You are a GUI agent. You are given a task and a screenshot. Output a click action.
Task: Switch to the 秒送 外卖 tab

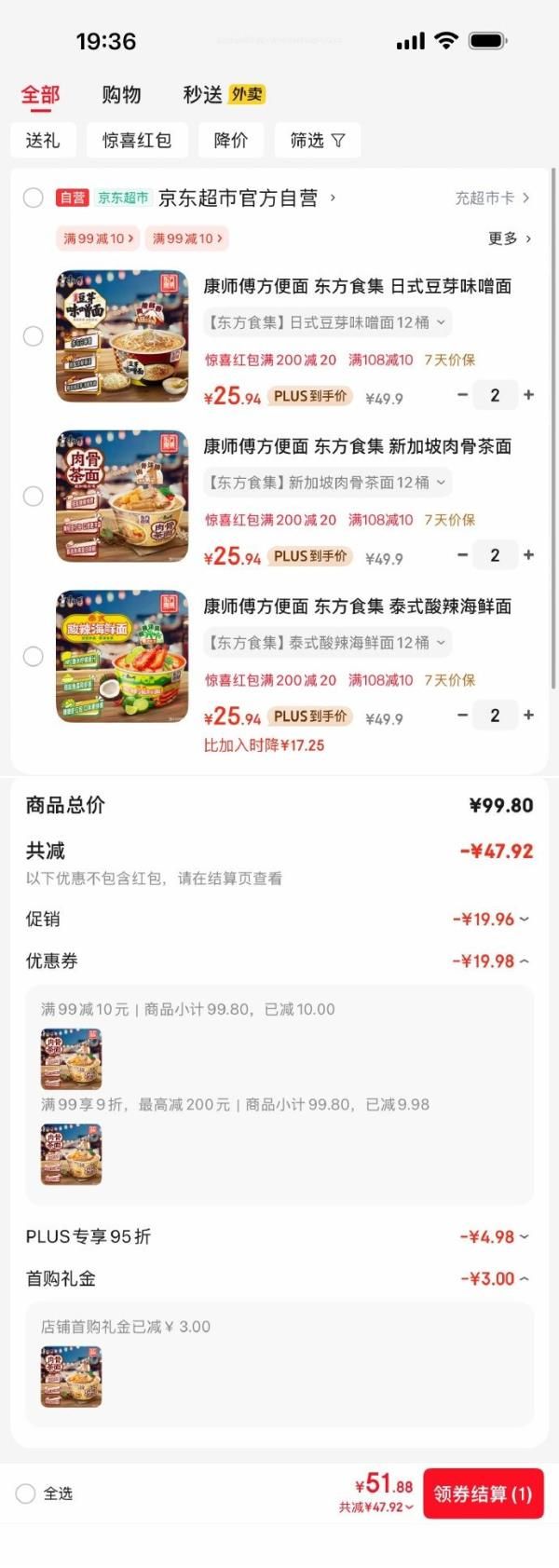point(224,94)
